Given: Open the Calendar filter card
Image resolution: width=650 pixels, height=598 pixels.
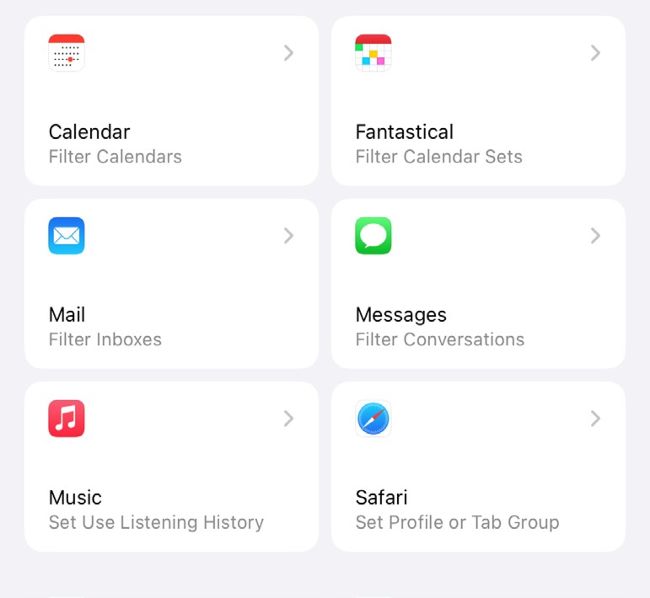Looking at the screenshot, I should (x=171, y=100).
